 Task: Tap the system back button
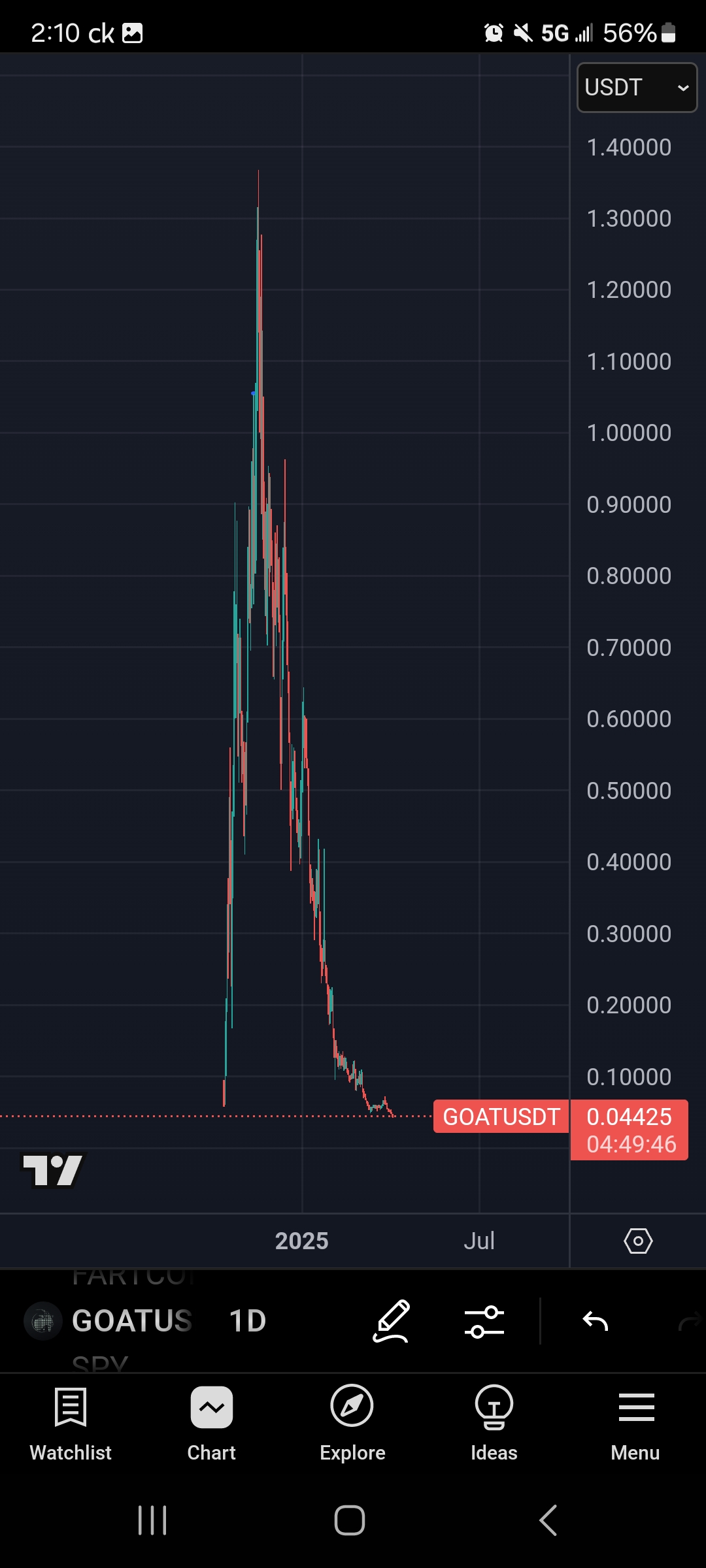(x=548, y=1520)
